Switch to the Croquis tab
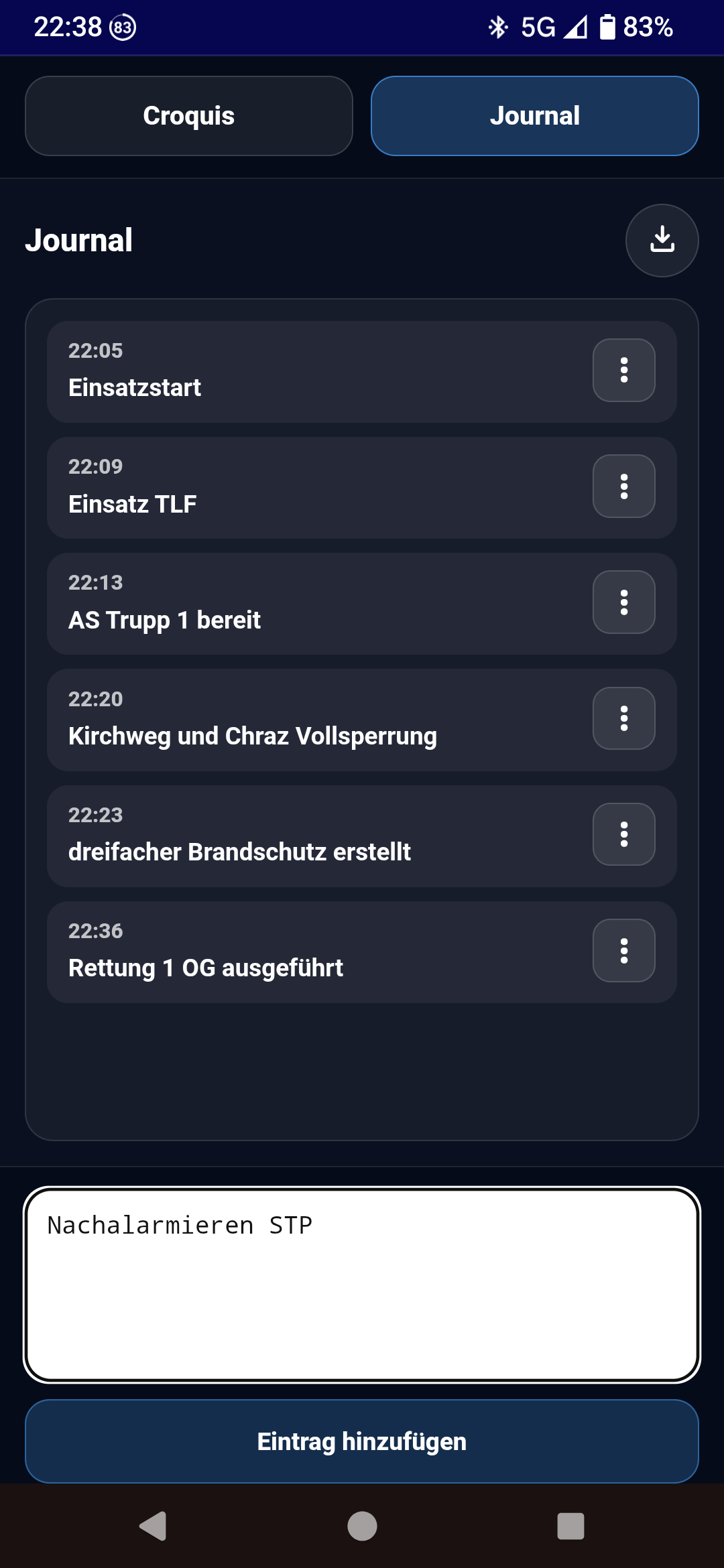Viewport: 724px width, 1568px height. (x=188, y=115)
